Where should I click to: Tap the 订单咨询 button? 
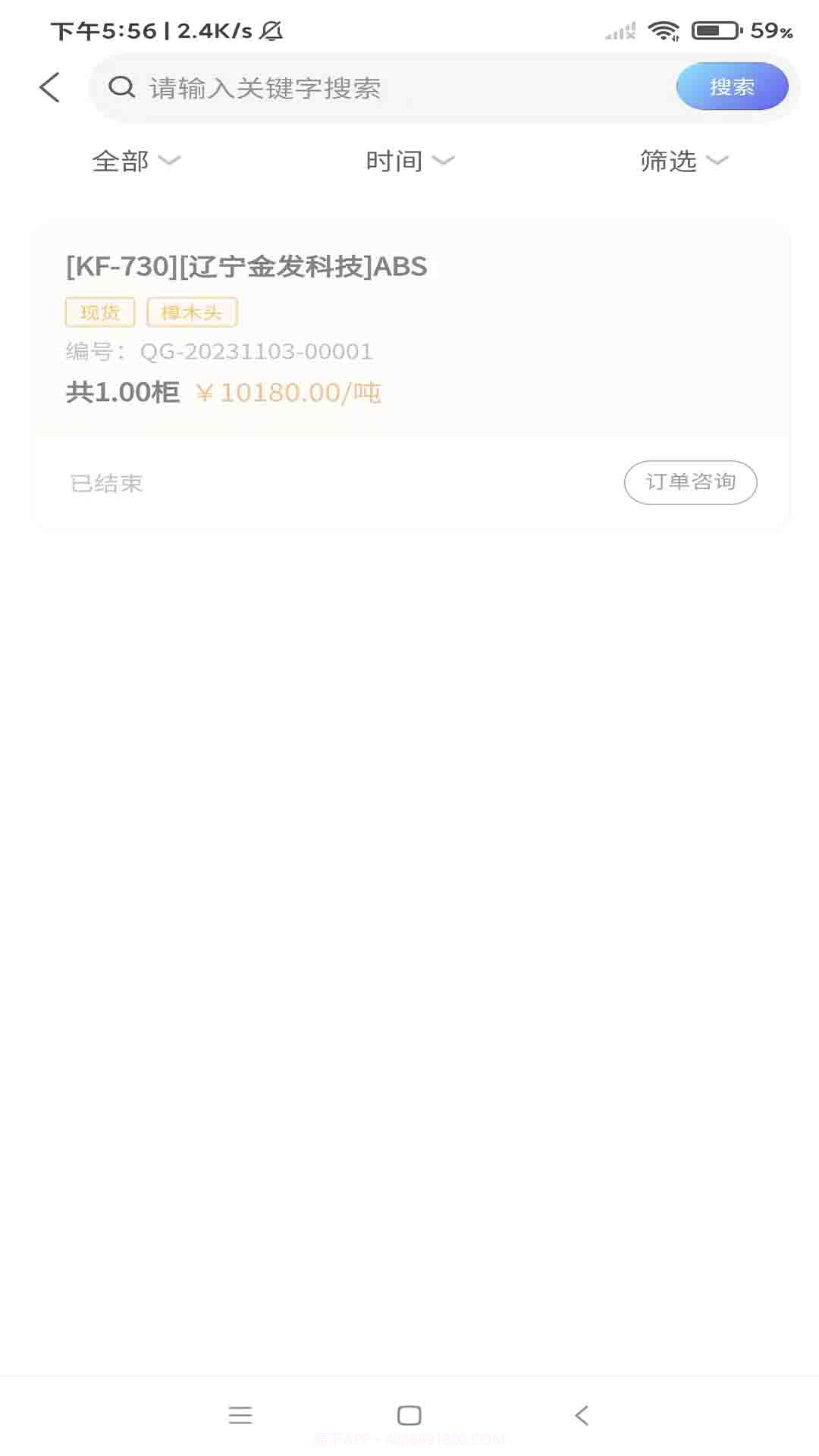click(x=690, y=482)
